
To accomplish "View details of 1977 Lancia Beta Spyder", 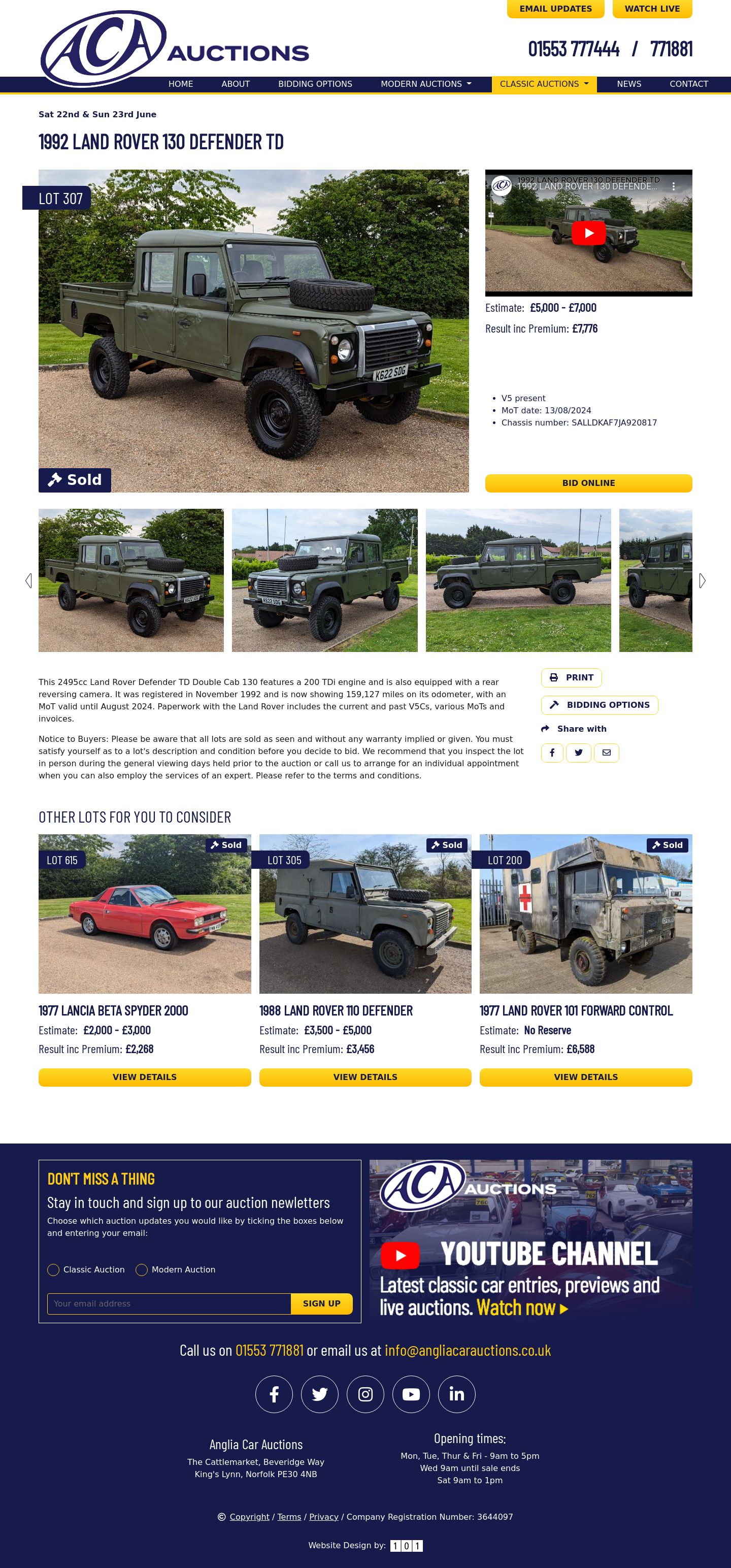I will click(144, 1077).
